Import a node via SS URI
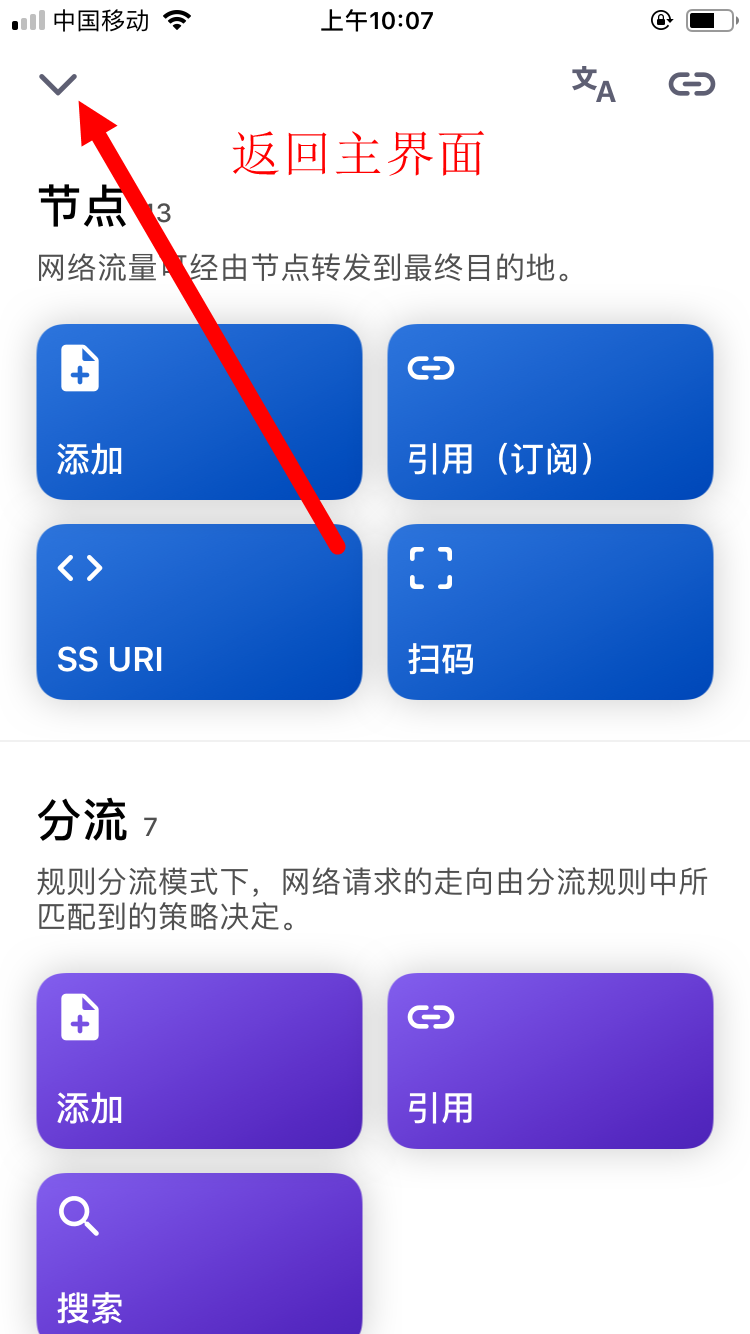 pyautogui.click(x=199, y=612)
